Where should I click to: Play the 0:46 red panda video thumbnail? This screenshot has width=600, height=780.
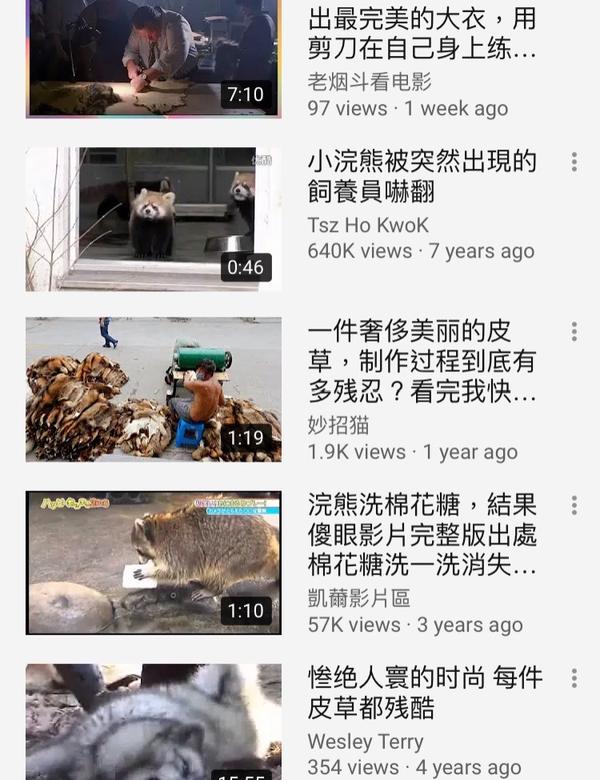coord(153,219)
